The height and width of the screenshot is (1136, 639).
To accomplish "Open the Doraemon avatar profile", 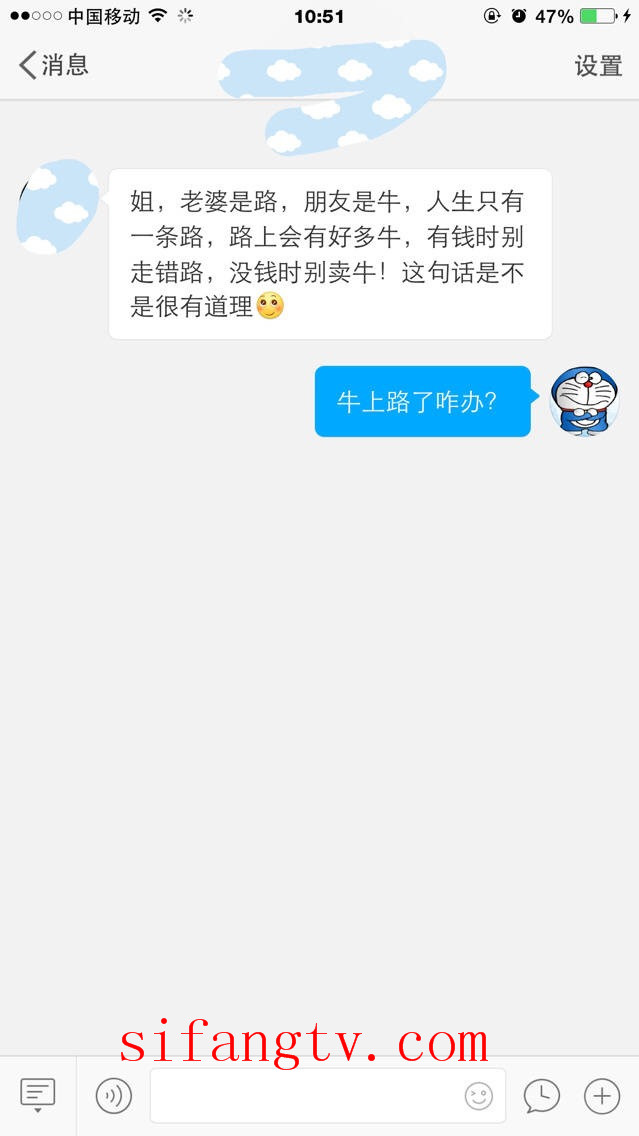I will point(585,401).
